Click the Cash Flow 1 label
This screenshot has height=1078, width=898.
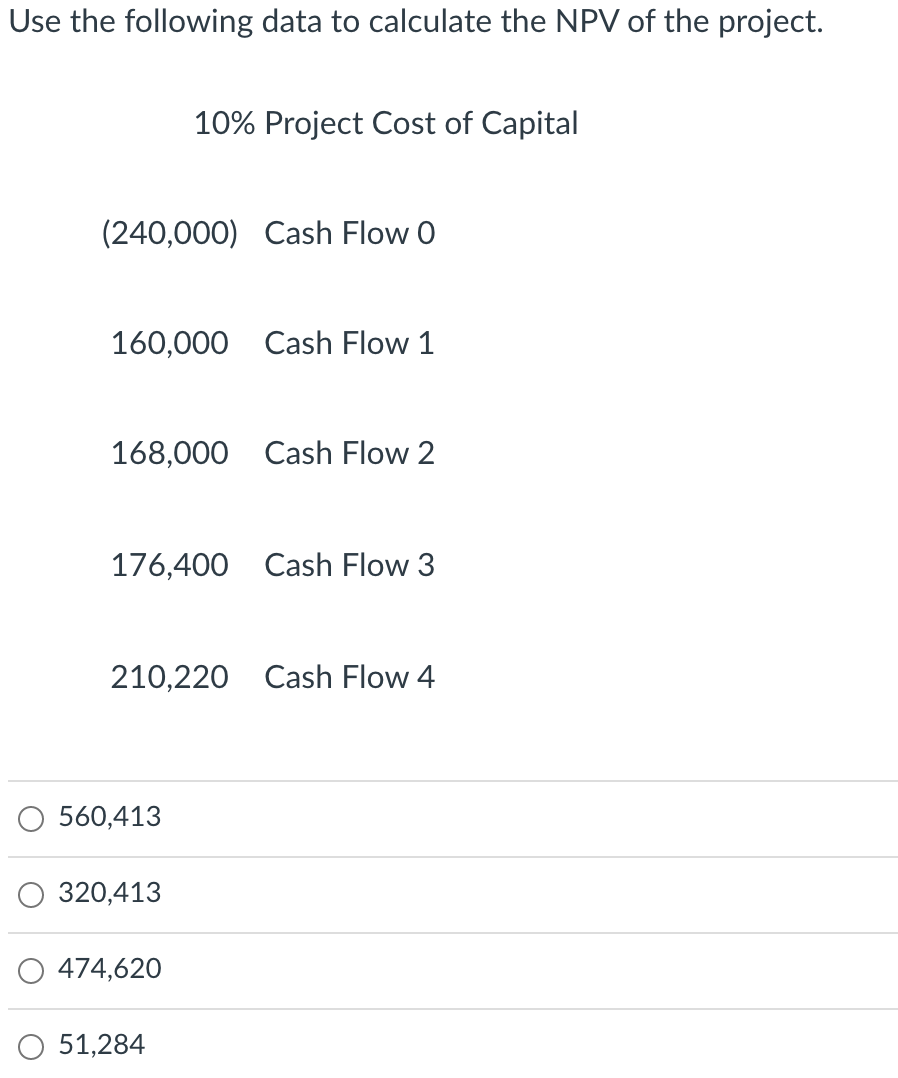[349, 343]
